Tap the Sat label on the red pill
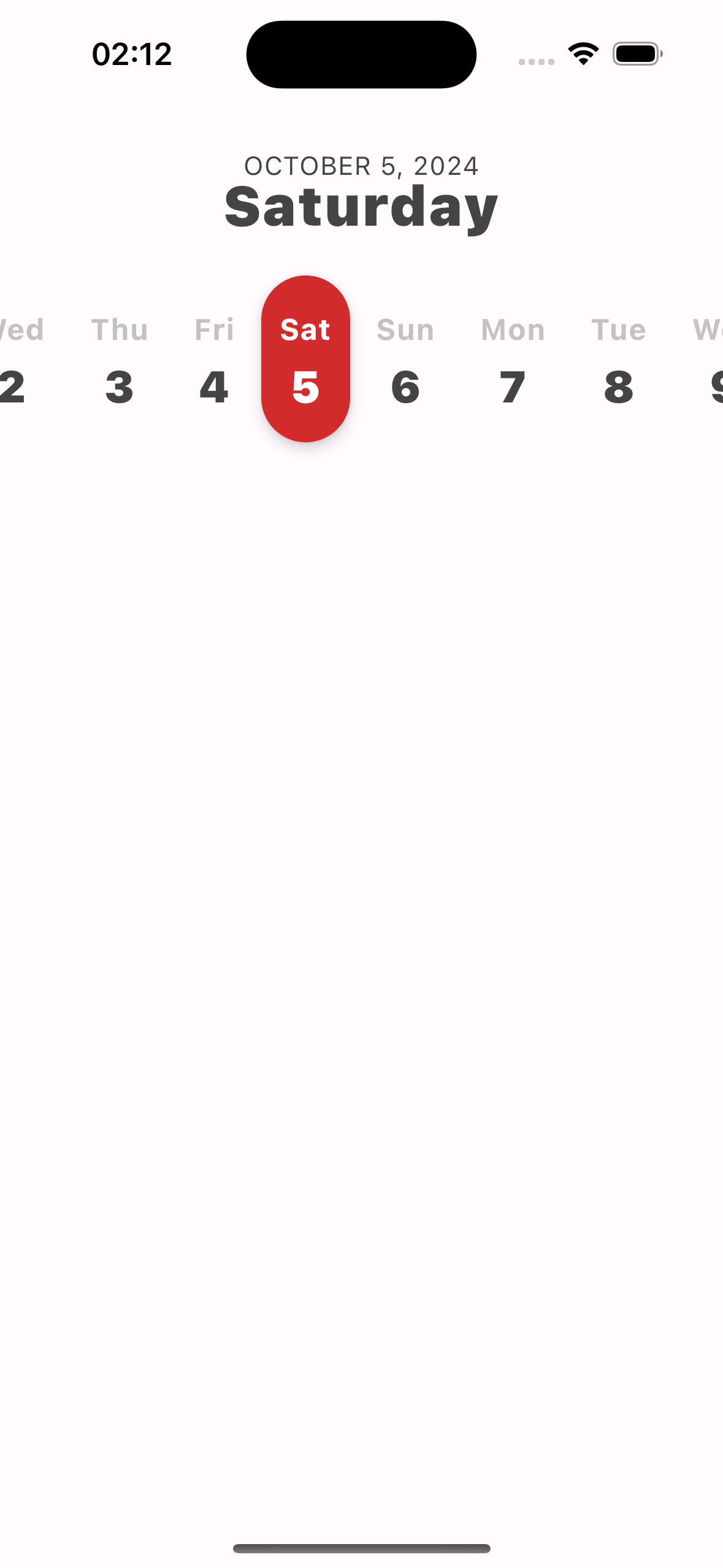Screen dimensions: 723x1568 click(305, 329)
